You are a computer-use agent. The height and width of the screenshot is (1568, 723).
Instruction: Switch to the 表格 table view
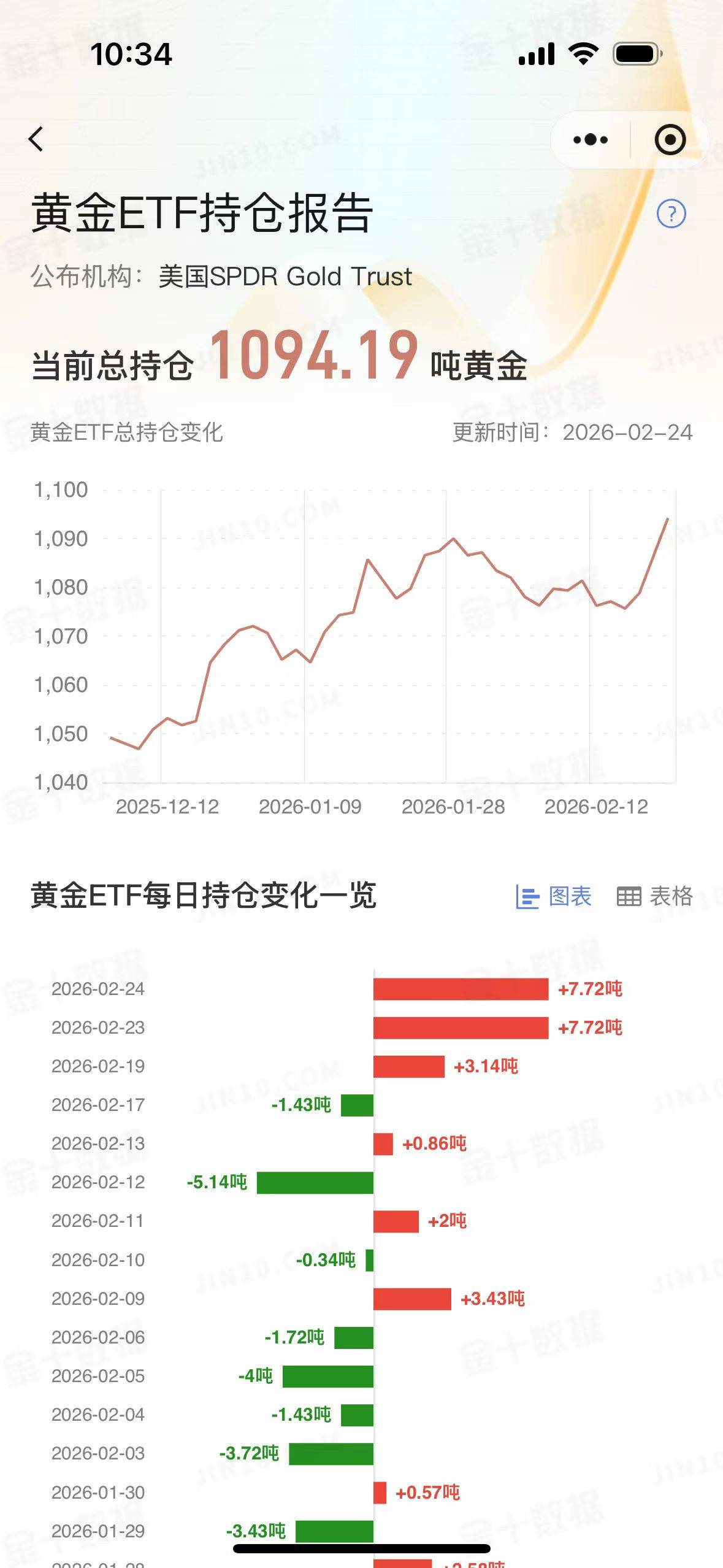654,896
